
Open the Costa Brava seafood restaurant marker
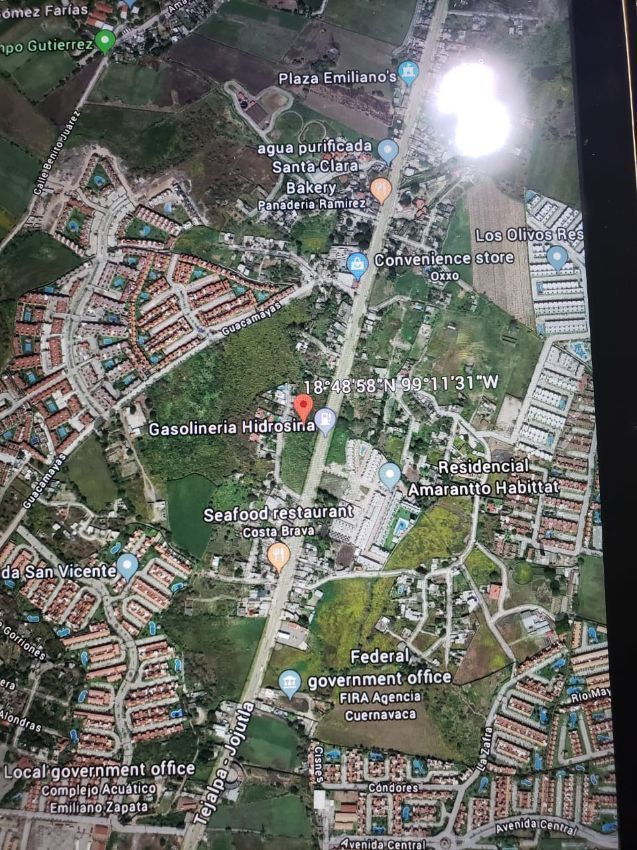pyautogui.click(x=279, y=557)
